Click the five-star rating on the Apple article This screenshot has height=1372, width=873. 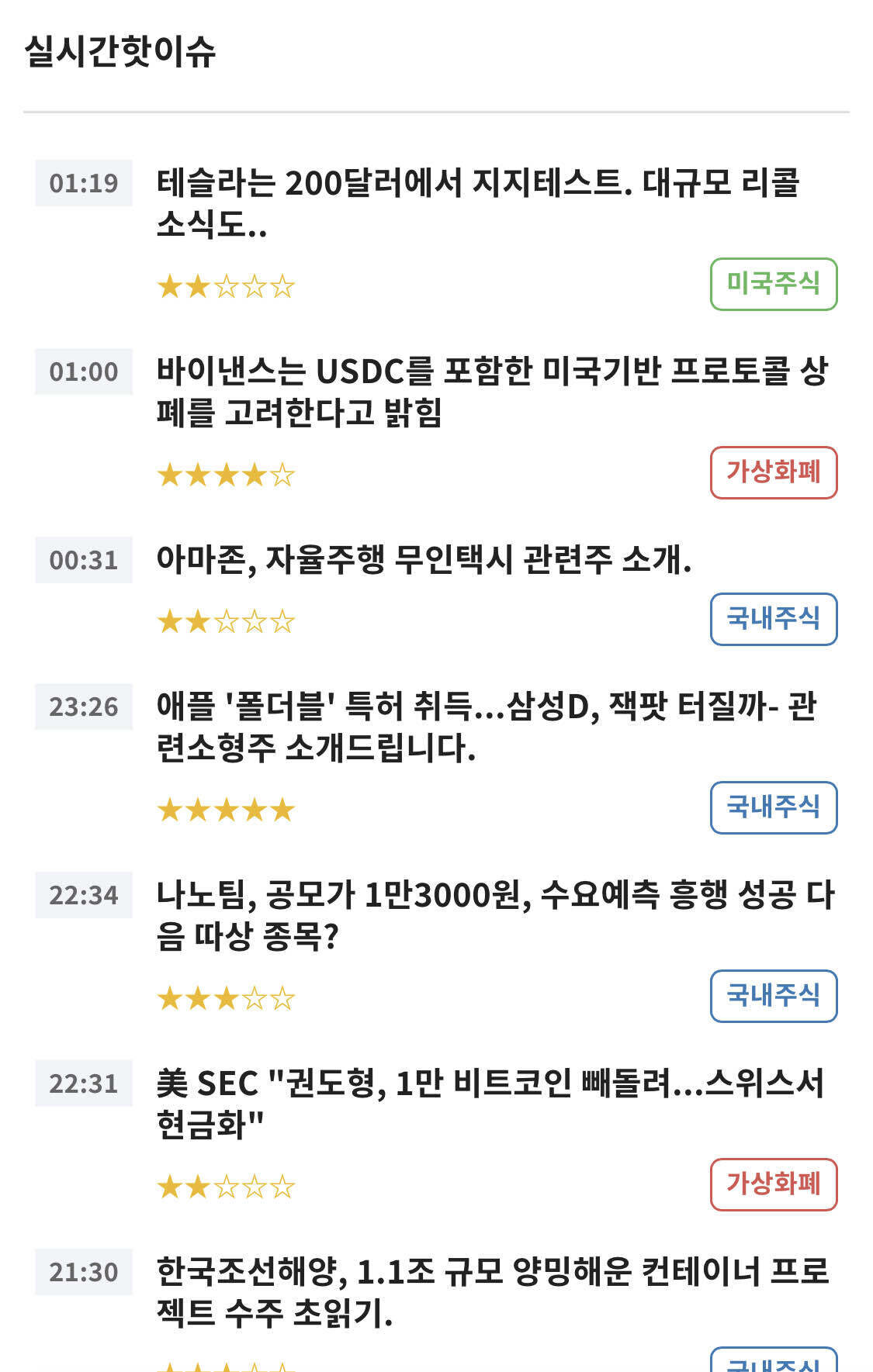[x=225, y=808]
